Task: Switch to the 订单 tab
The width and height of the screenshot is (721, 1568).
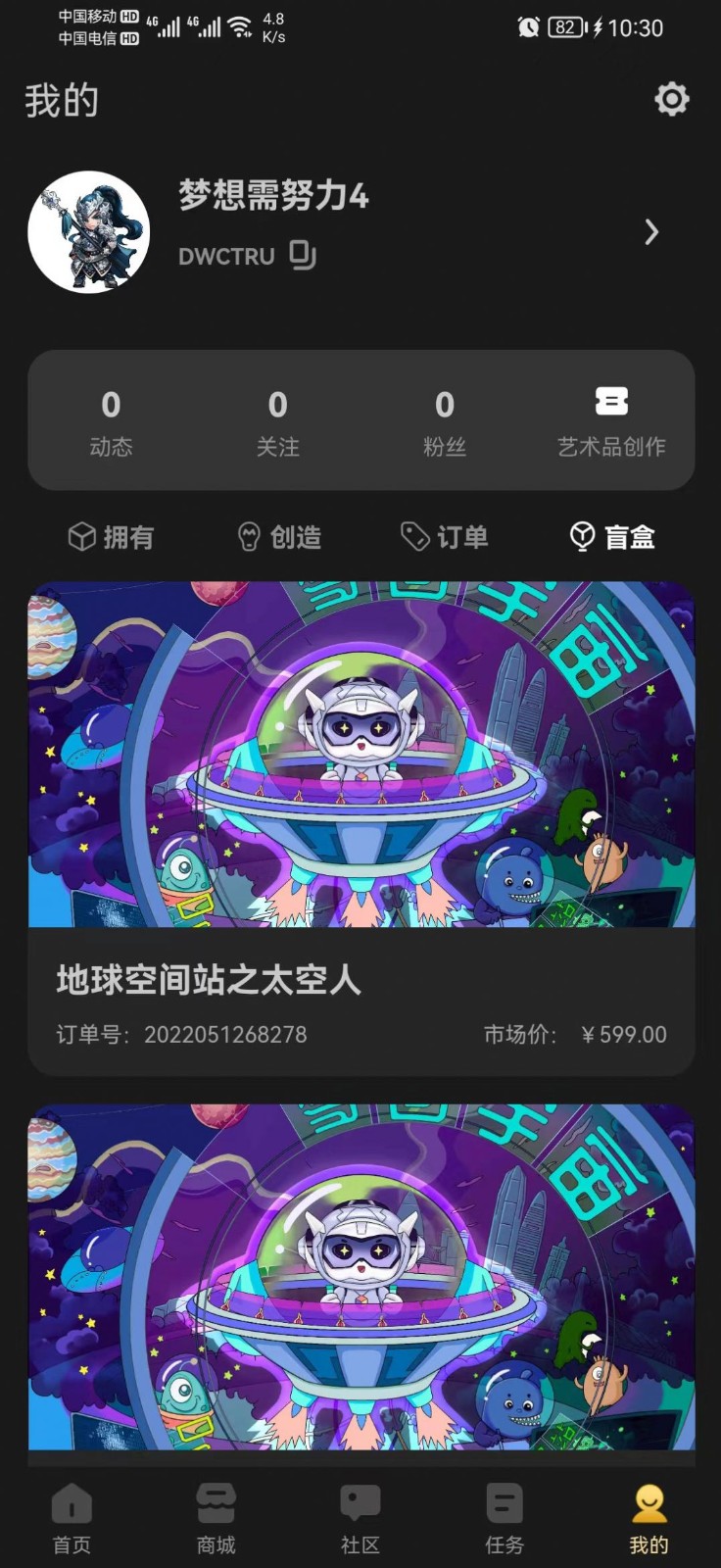Action: pyautogui.click(x=445, y=537)
